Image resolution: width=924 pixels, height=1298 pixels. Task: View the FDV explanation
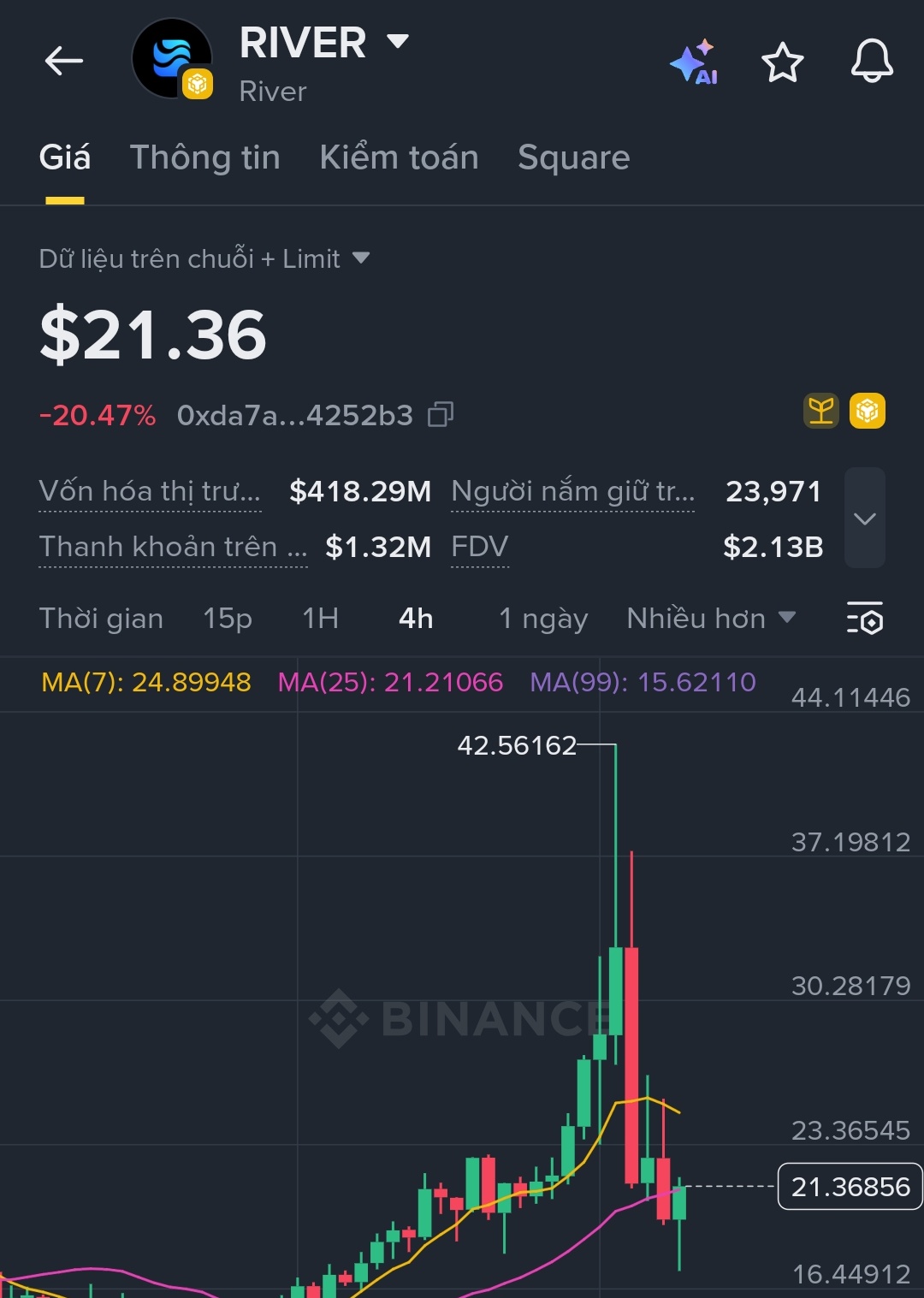(480, 547)
